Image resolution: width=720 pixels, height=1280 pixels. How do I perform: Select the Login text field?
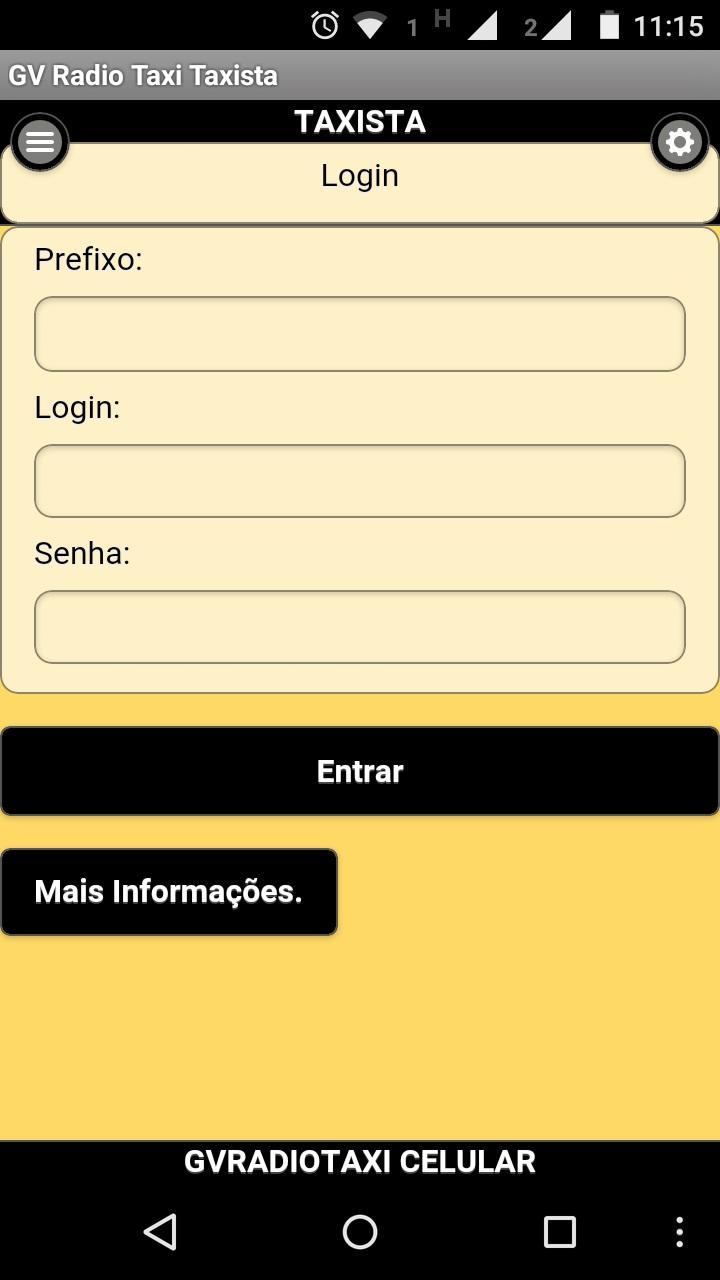[x=360, y=481]
